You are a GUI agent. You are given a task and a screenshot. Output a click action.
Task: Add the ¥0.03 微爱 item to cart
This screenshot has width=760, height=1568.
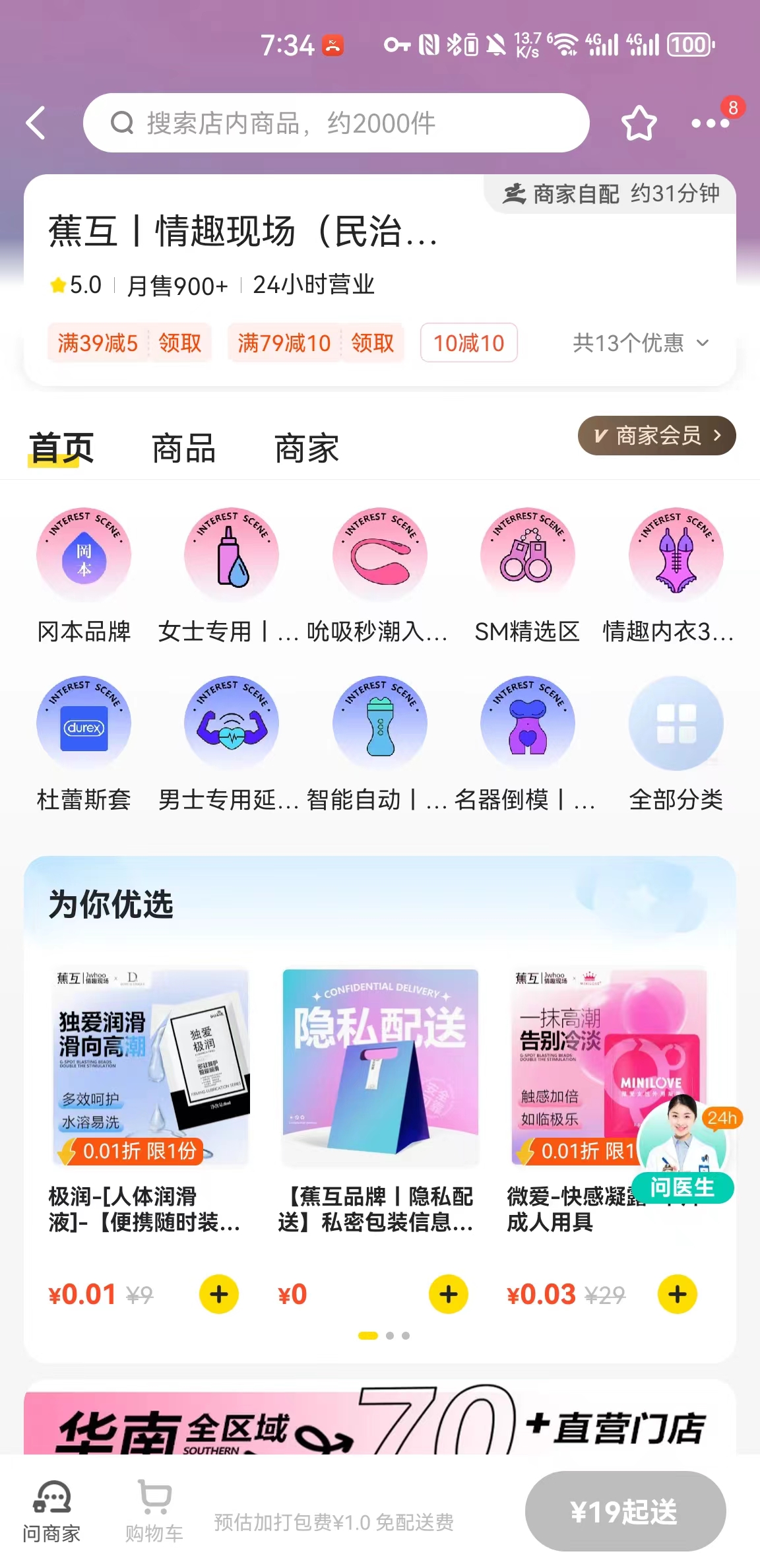[678, 1294]
